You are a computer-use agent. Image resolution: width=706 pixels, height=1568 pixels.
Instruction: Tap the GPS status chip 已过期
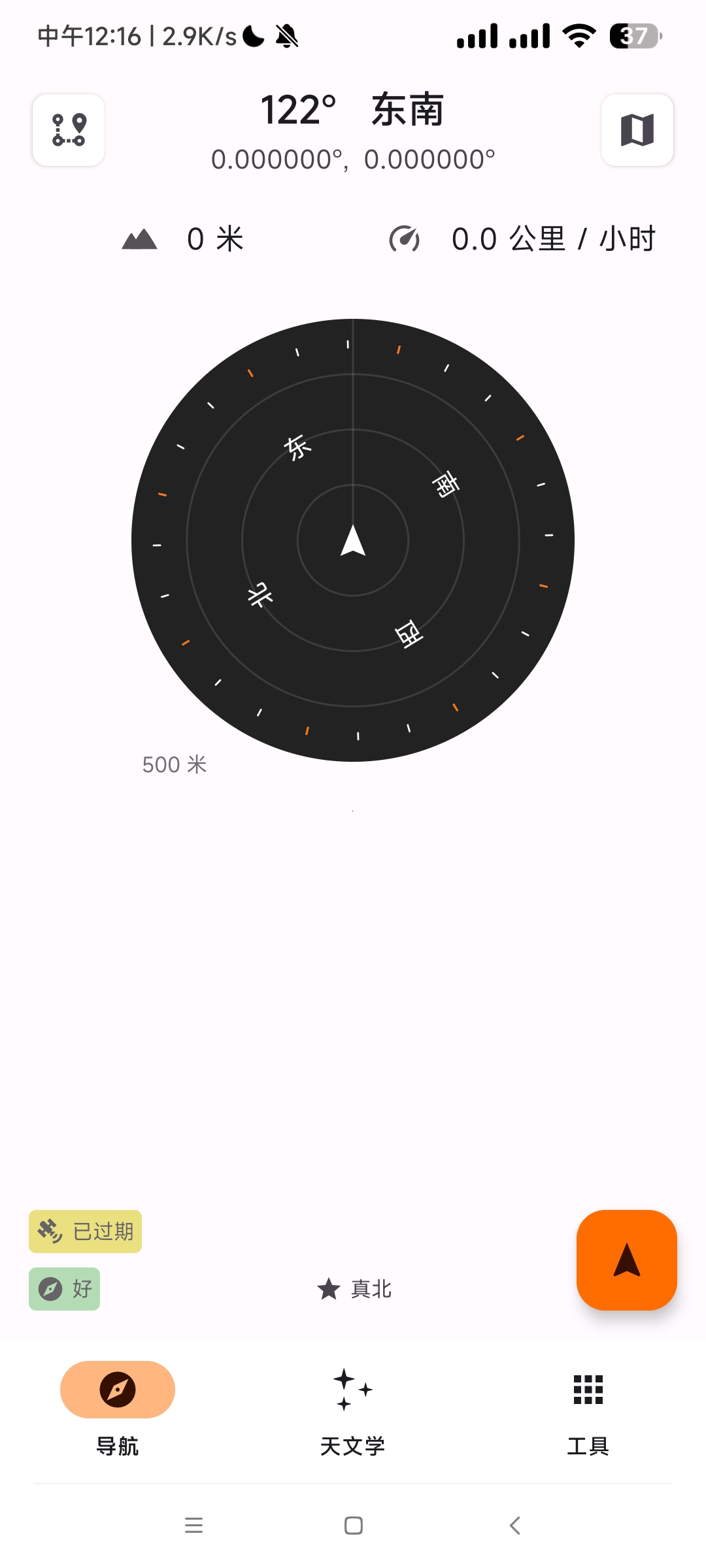click(x=85, y=1232)
